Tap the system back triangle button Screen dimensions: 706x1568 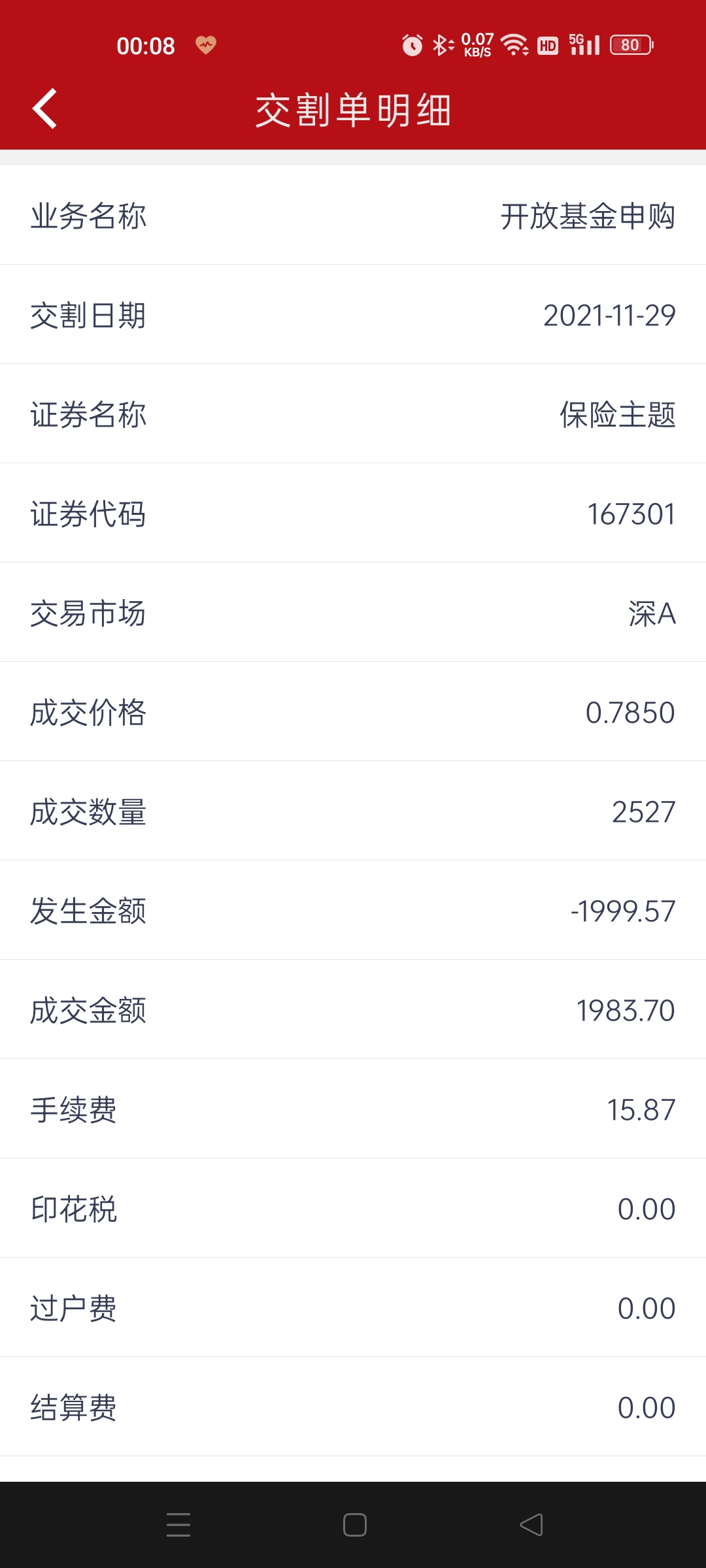pyautogui.click(x=531, y=1525)
